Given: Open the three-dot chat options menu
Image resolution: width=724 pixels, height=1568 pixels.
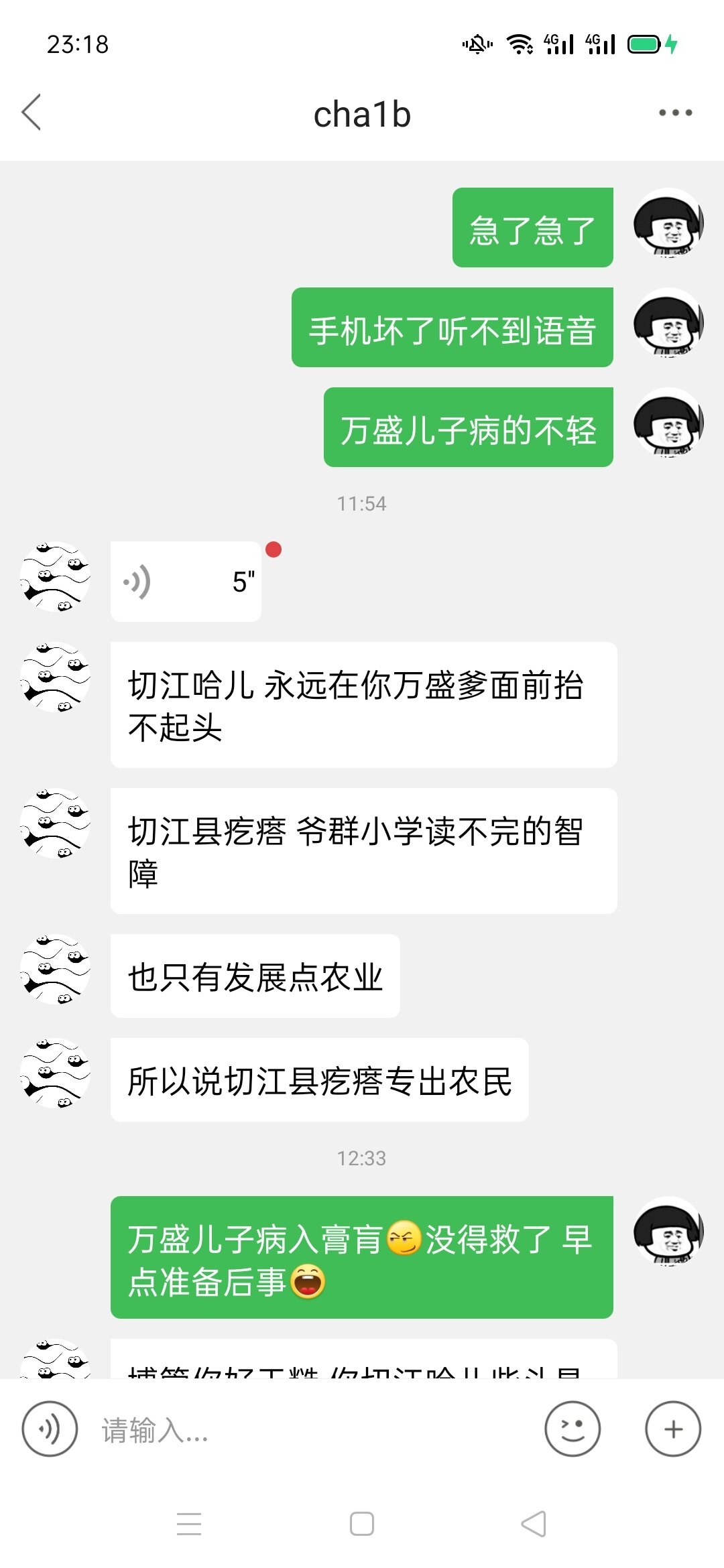Looking at the screenshot, I should (x=675, y=113).
